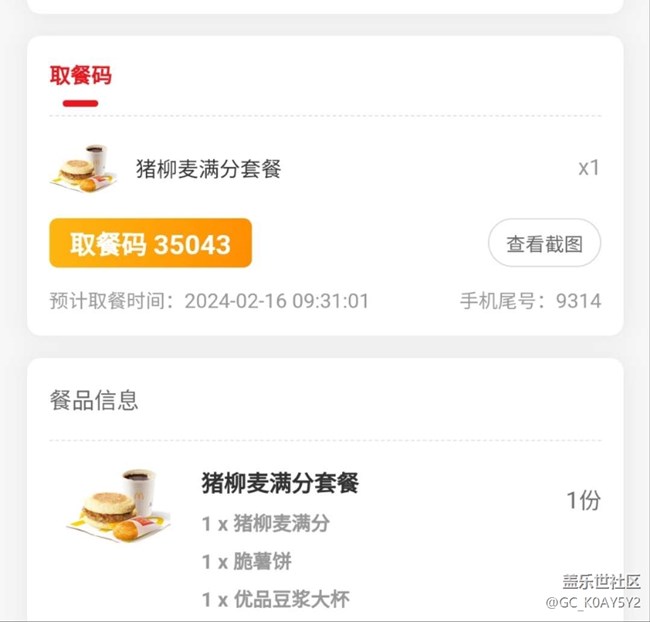Open the 取餐码 35043 pickup code

click(x=150, y=244)
